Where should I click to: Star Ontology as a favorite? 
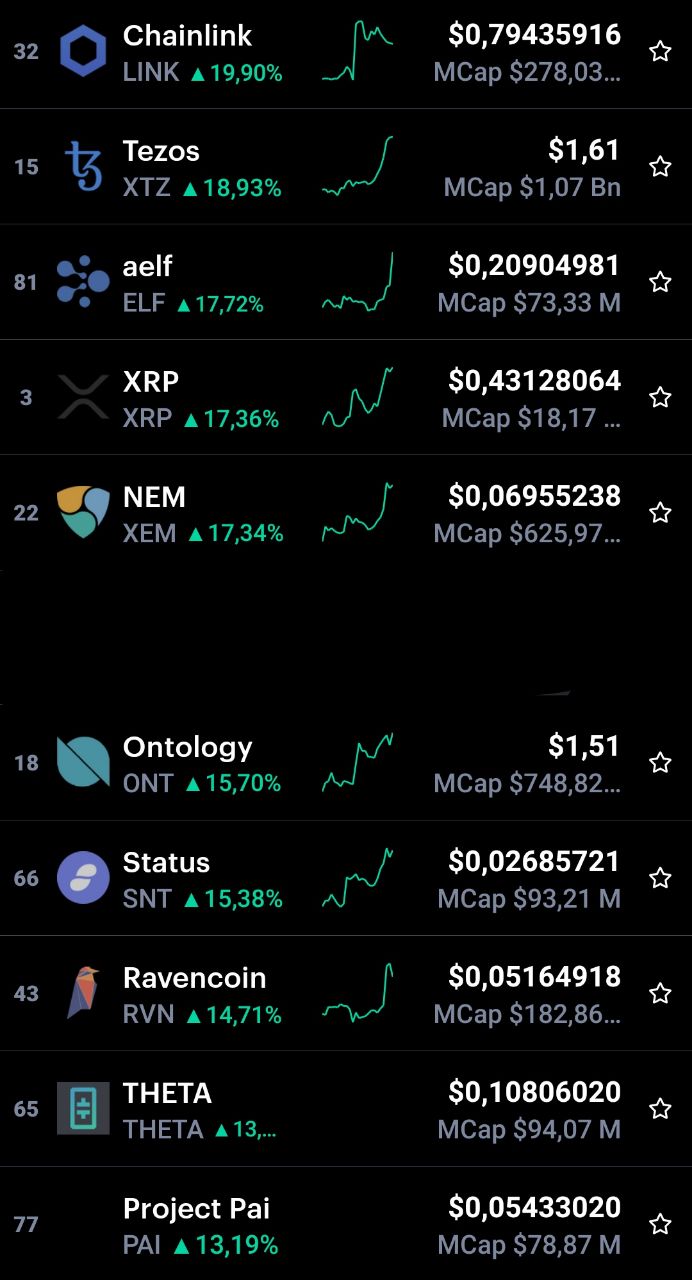point(660,763)
